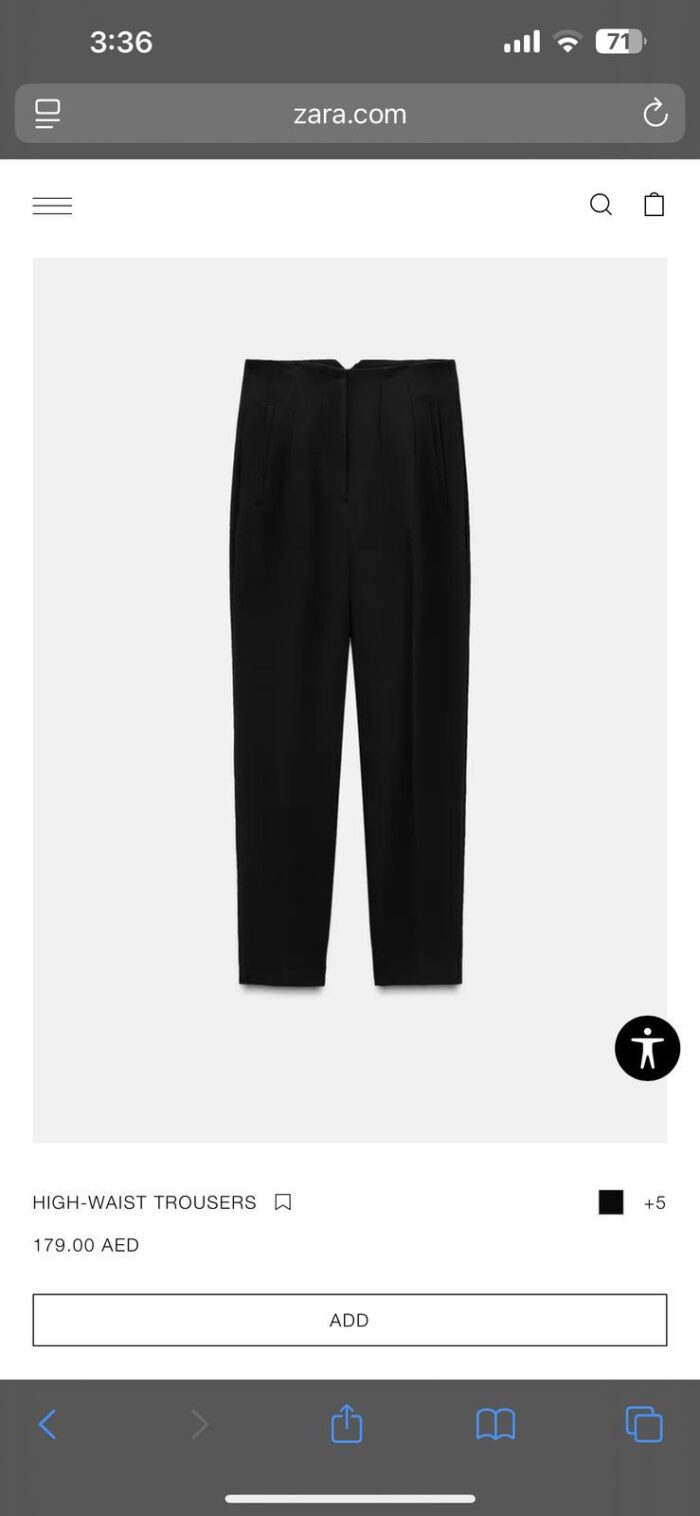Show the +5 more colors
700x1516 pixels.
[x=655, y=1203]
